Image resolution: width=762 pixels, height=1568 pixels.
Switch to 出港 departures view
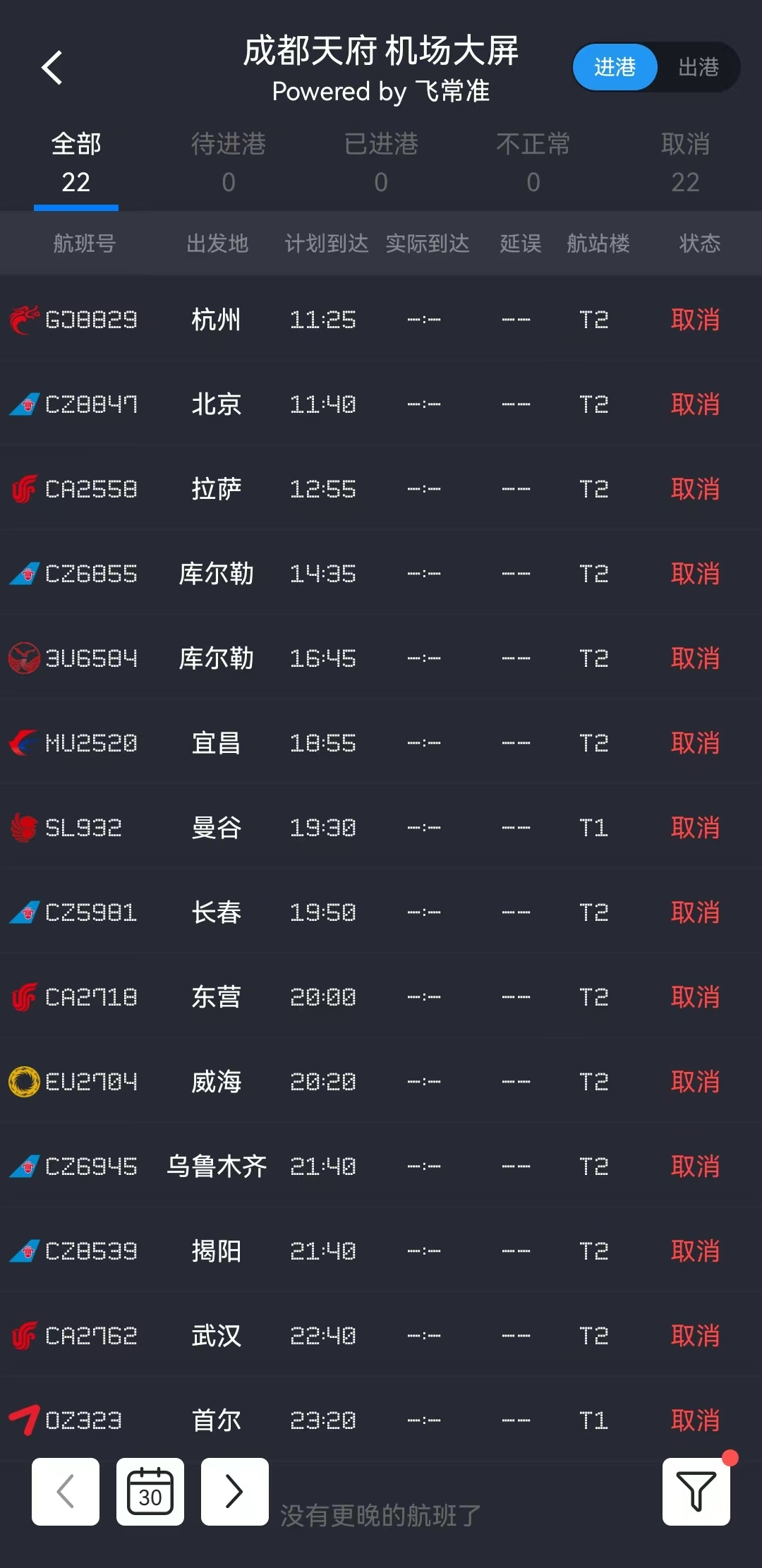pyautogui.click(x=697, y=68)
